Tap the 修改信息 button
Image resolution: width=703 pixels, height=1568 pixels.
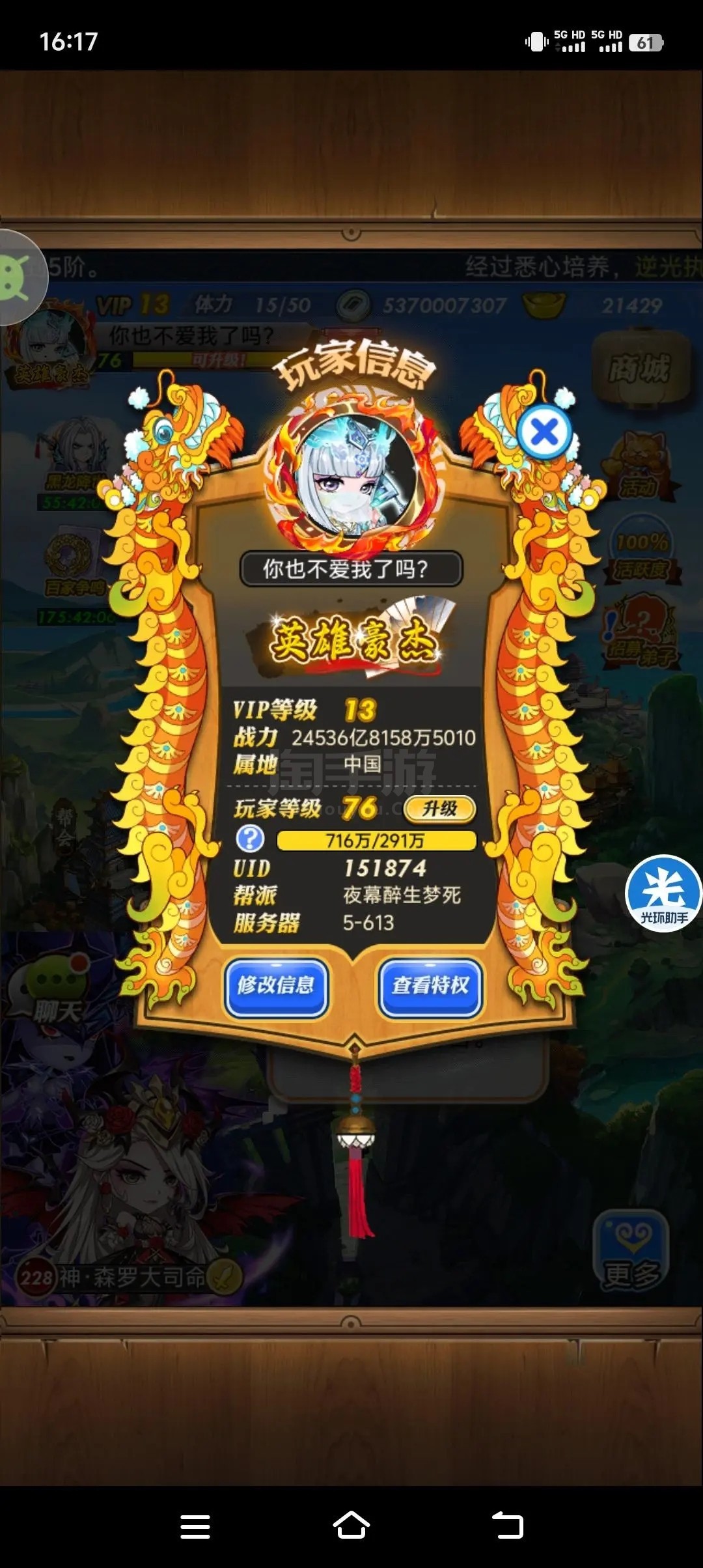(x=275, y=987)
